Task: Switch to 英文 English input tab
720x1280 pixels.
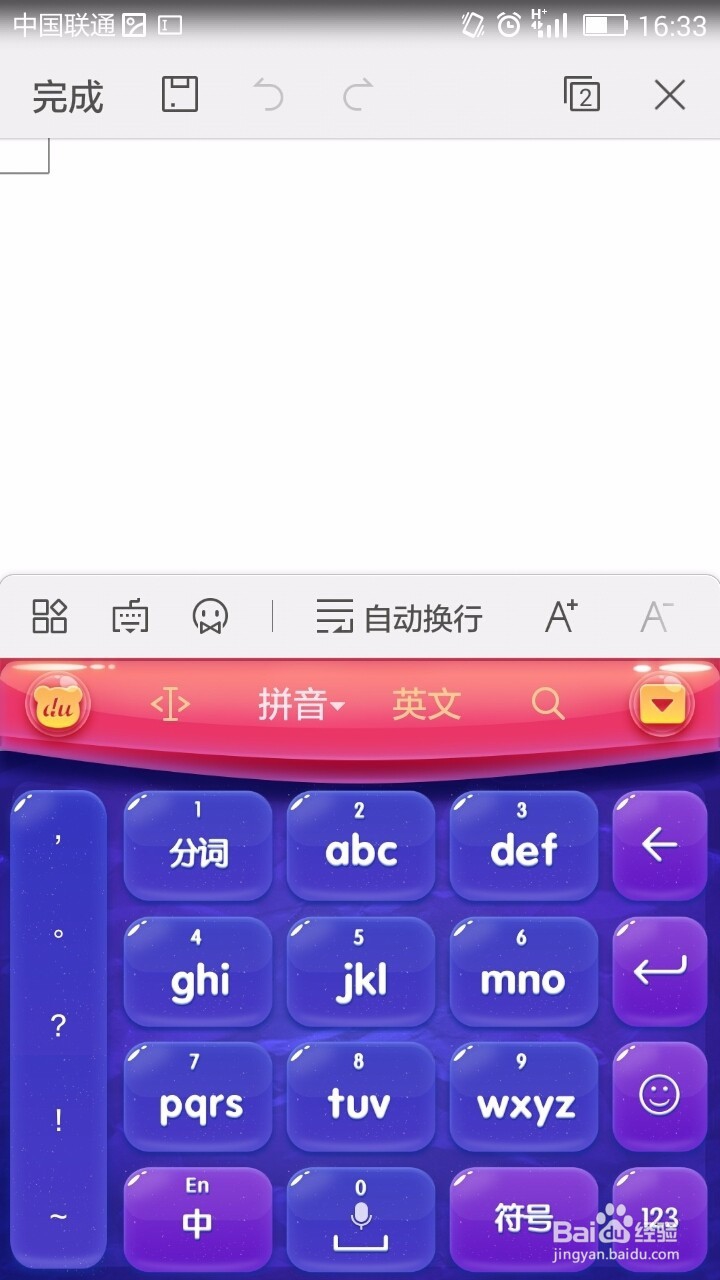Action: [426, 705]
